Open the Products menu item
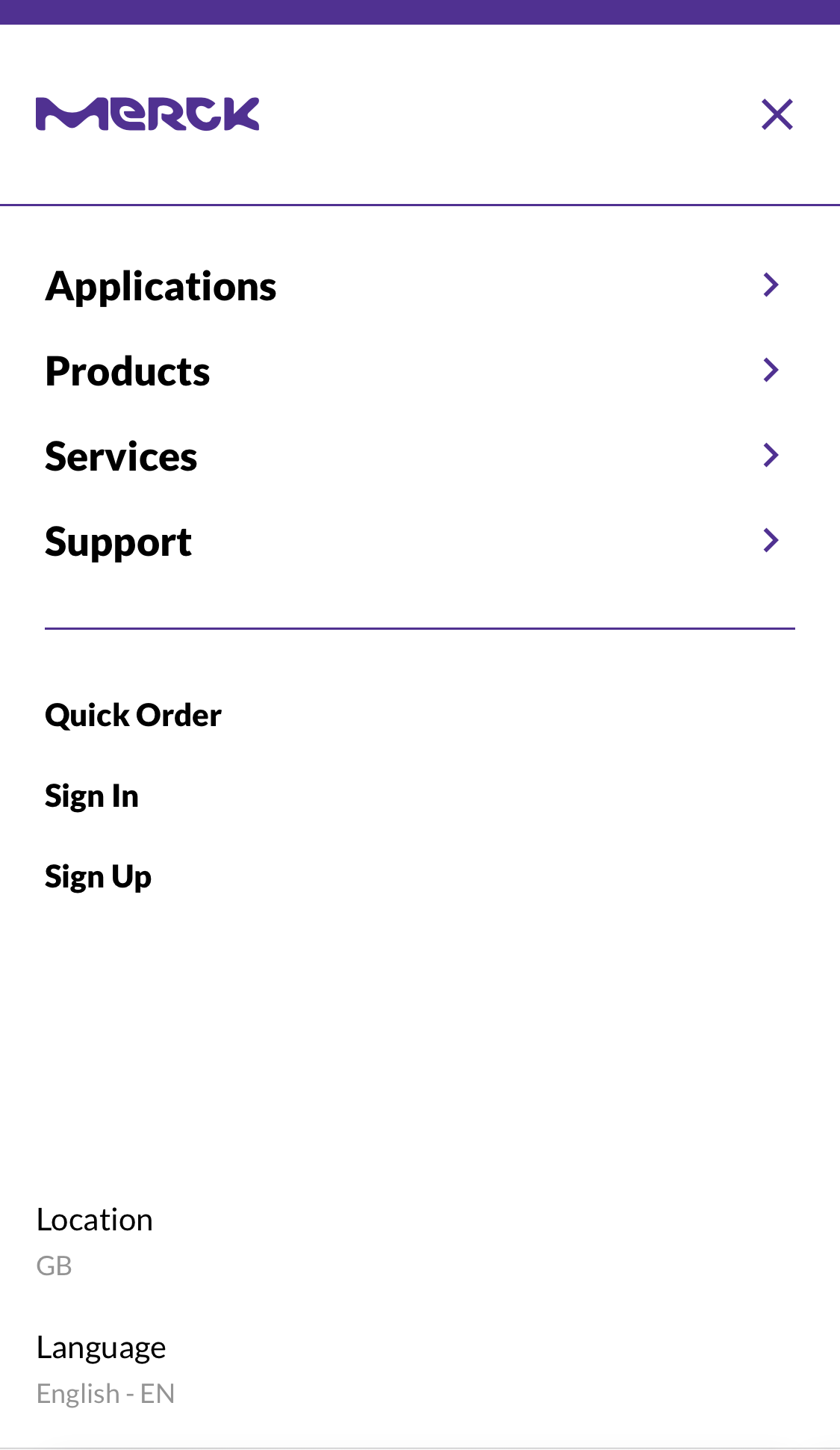The image size is (840, 1450). [x=127, y=370]
